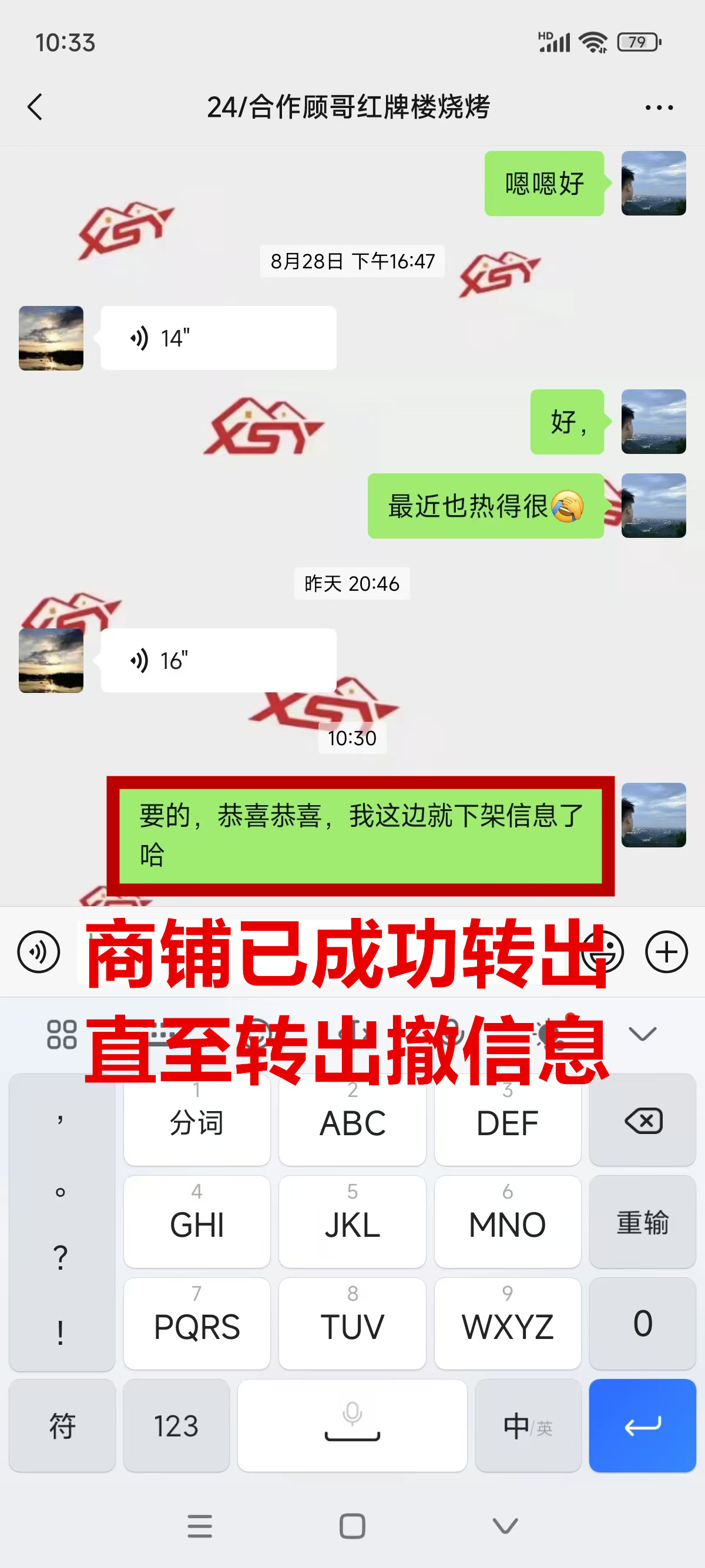The image size is (705, 1568).
Task: Tap the 分词 key
Action: coord(197,1121)
